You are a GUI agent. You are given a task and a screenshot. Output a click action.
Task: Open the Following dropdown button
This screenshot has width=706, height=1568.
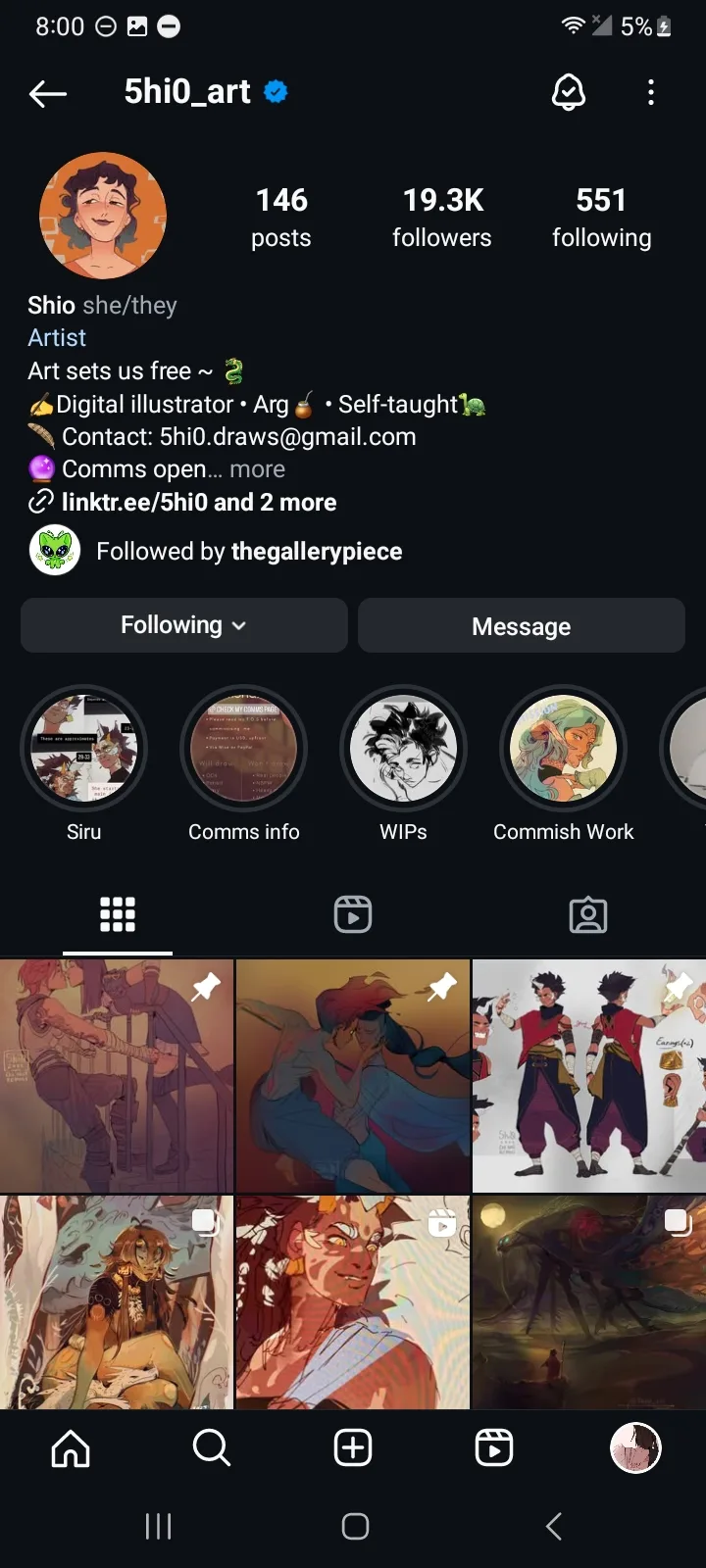point(184,625)
